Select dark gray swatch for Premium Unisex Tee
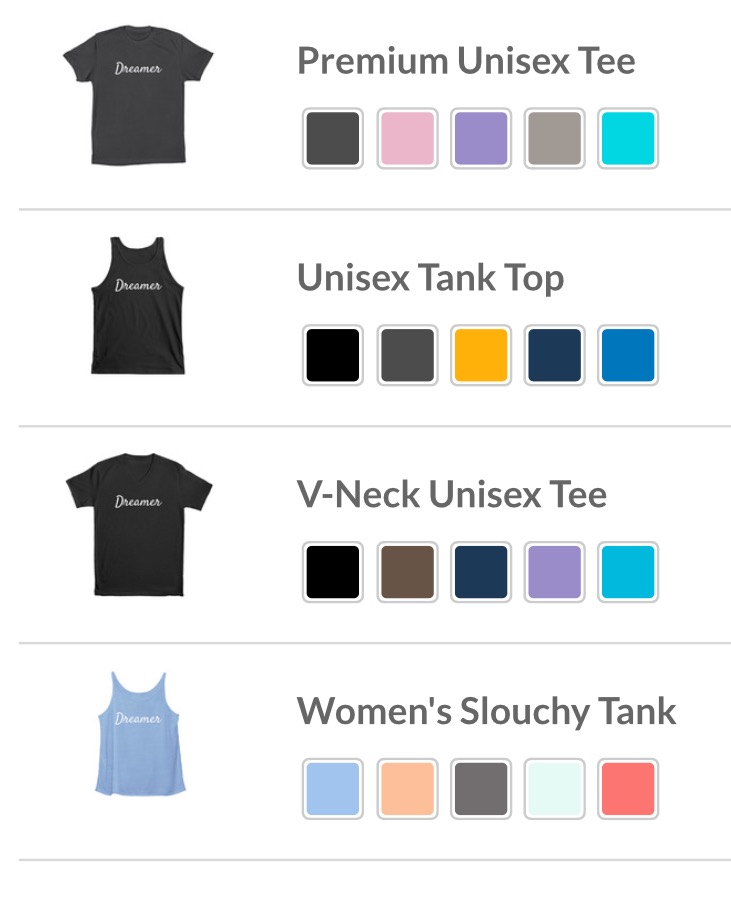The width and height of the screenshot is (731, 899). coord(333,139)
